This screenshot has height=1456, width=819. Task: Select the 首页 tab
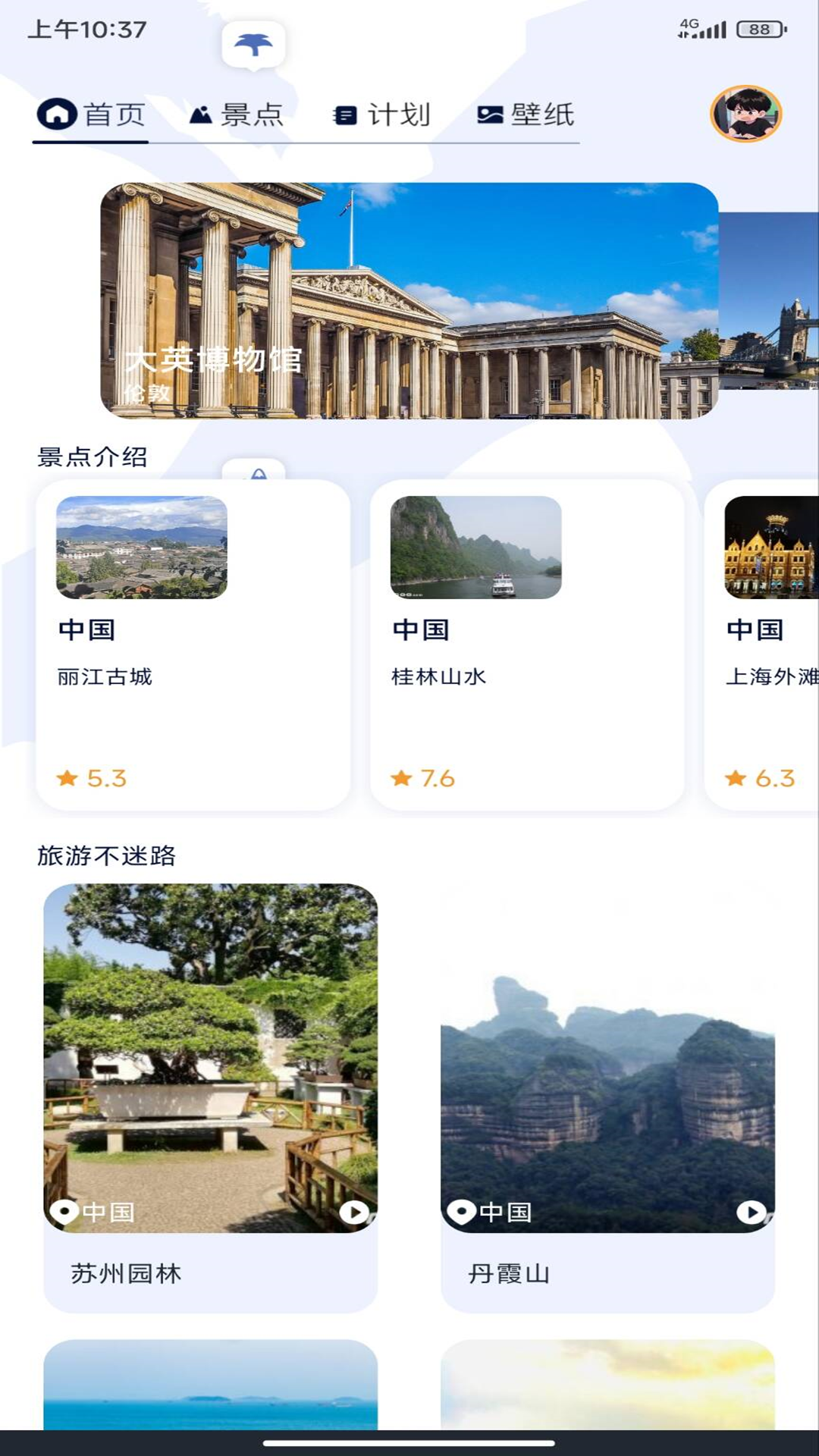91,115
